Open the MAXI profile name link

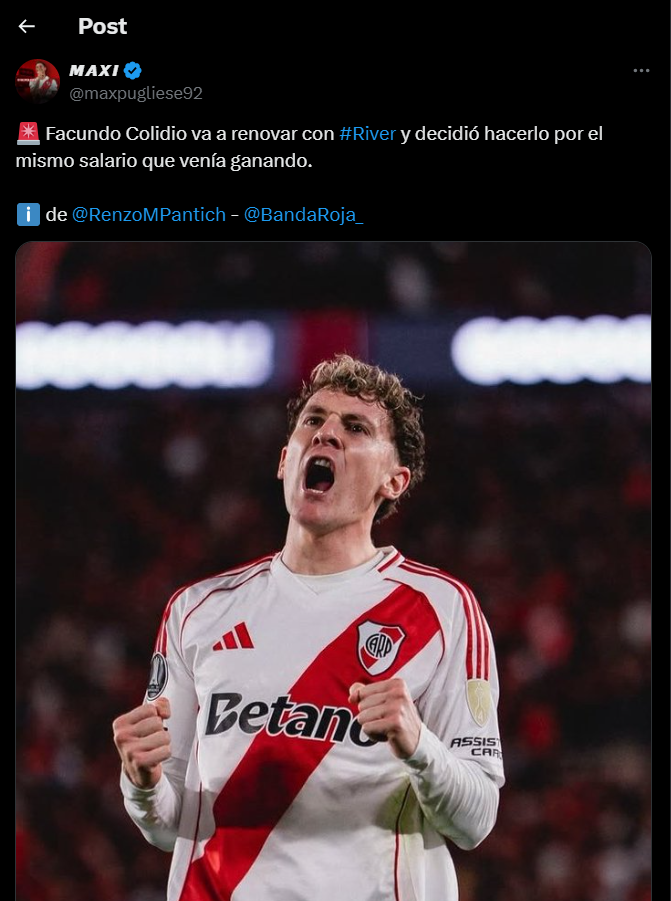[93, 70]
